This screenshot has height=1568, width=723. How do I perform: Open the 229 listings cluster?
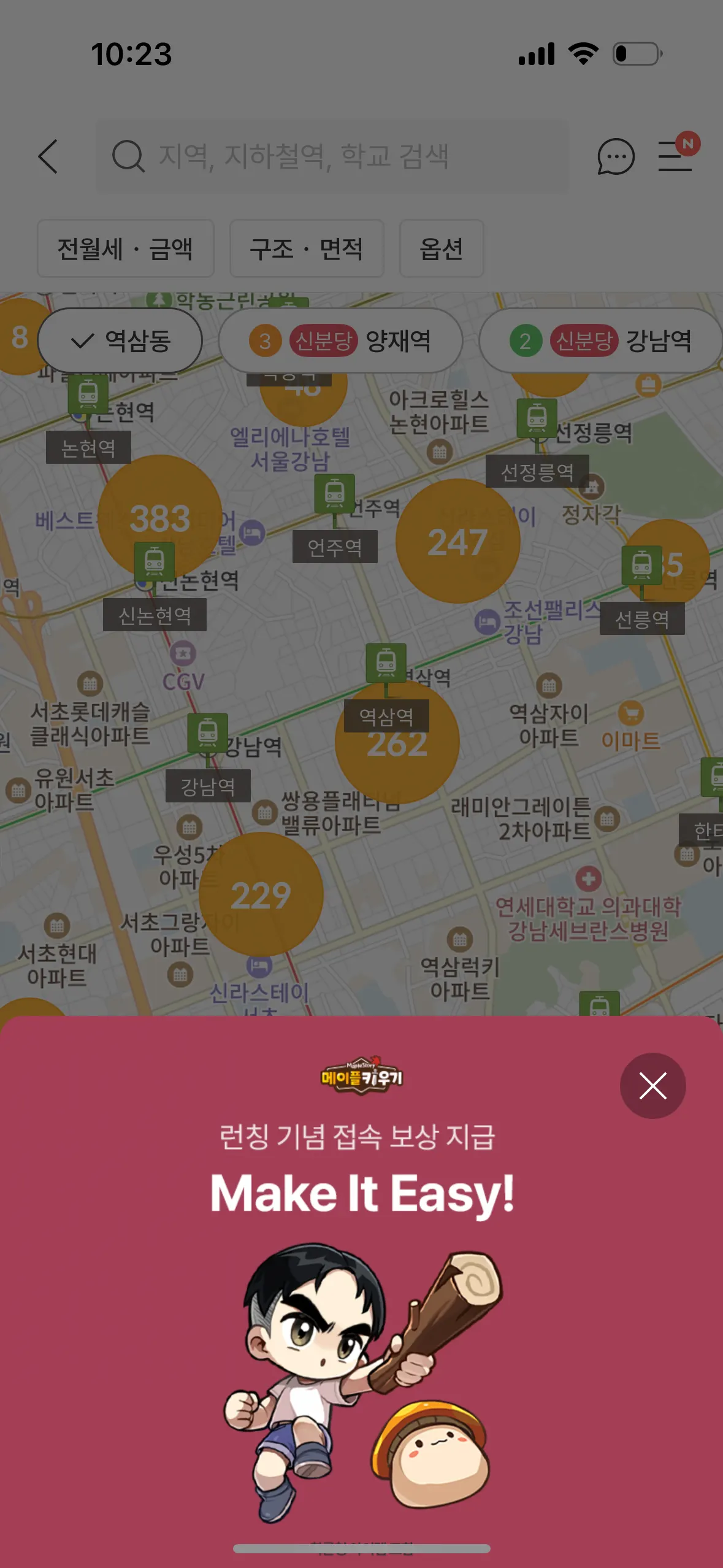tap(261, 894)
